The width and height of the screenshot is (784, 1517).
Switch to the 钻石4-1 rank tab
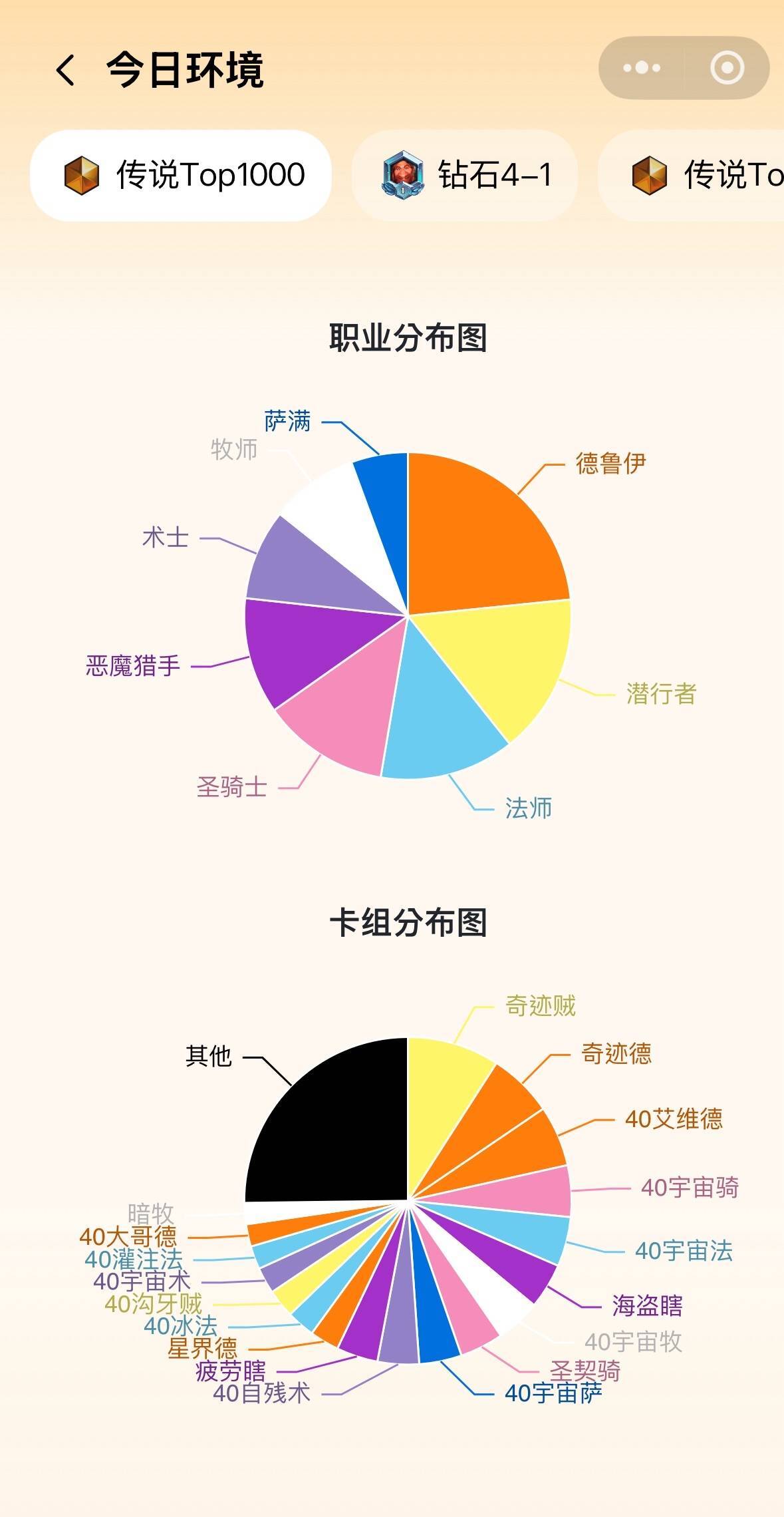[464, 176]
